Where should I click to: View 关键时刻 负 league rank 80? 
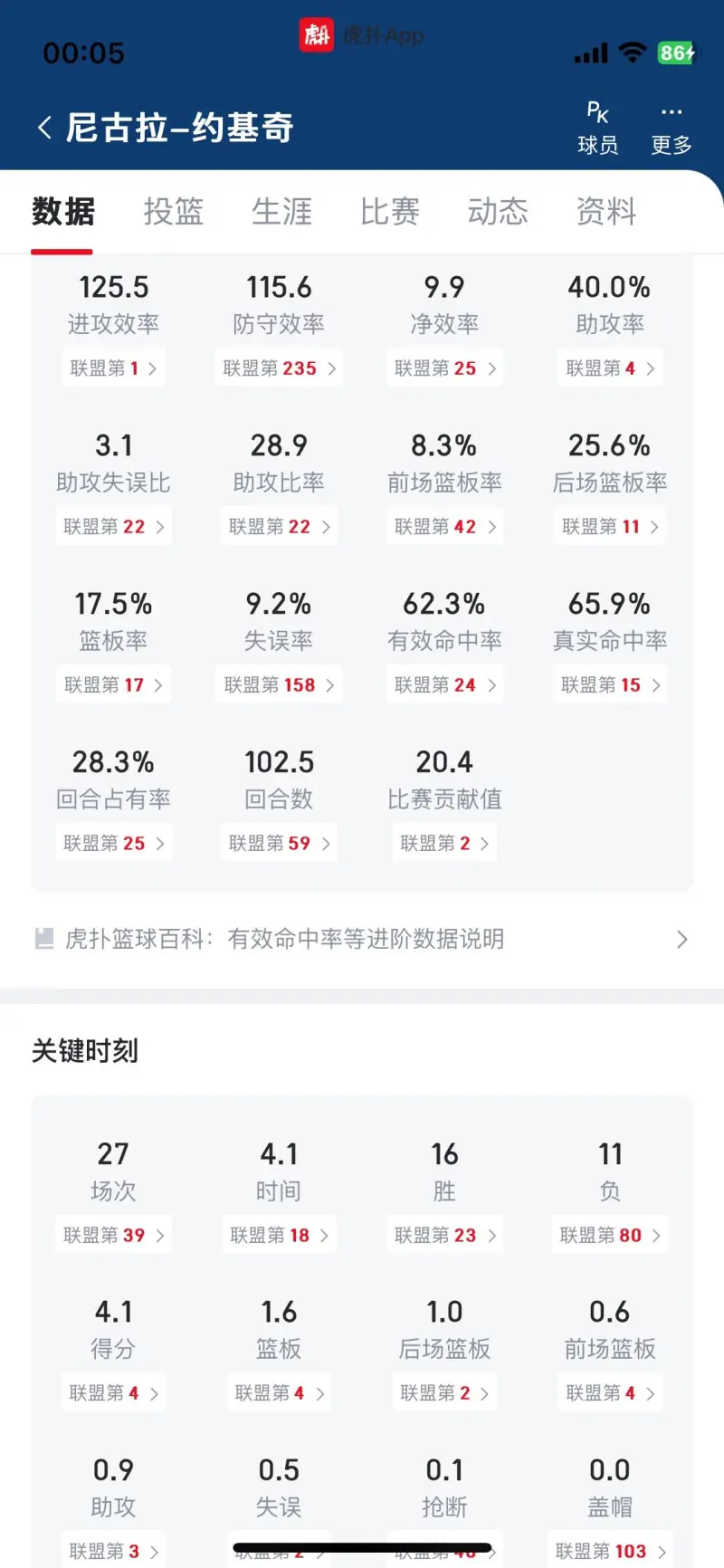click(610, 1236)
